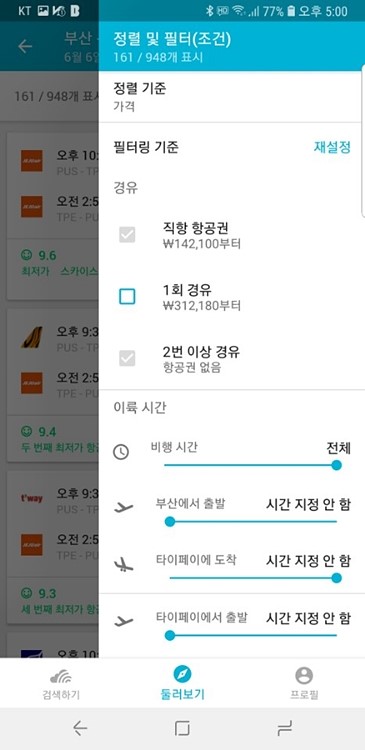This screenshot has height=750, width=365.
Task: Tap the 부산에서 출발 slider handle
Action: (x=170, y=522)
